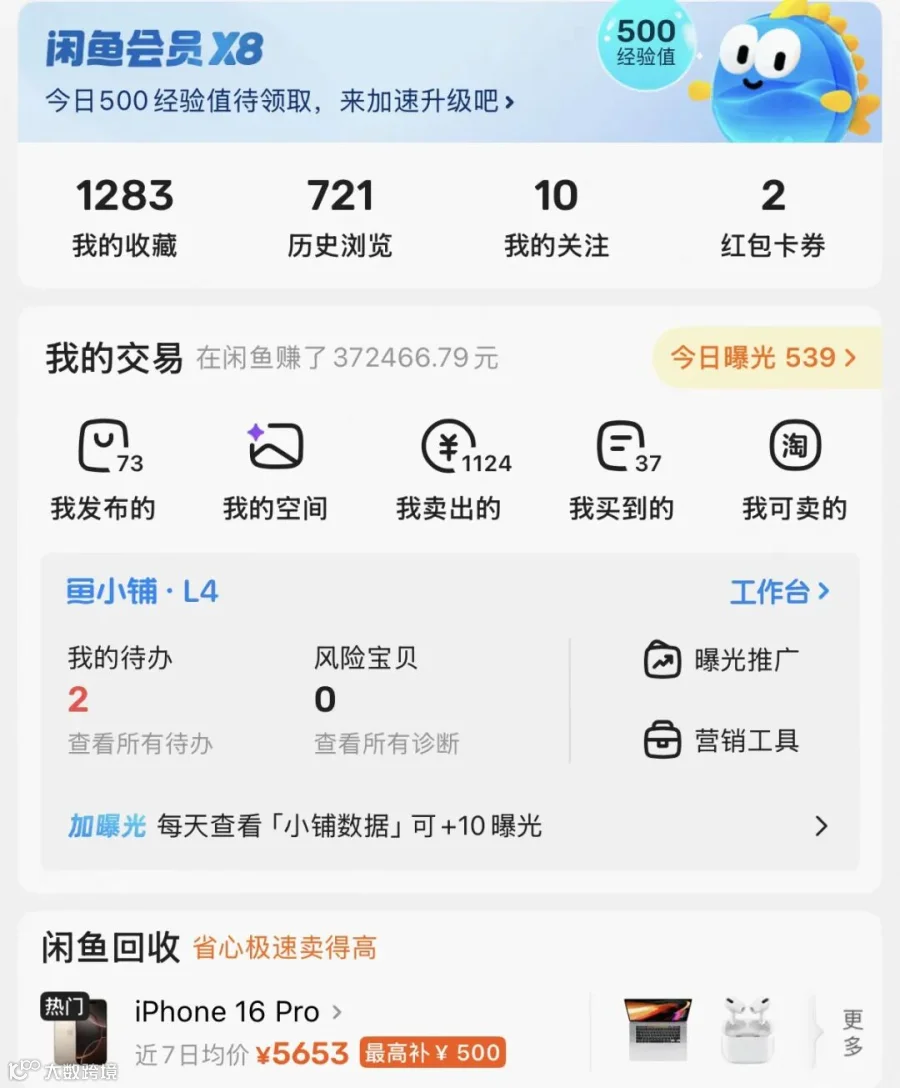Open 营销工具
The height and width of the screenshot is (1088, 900).
click(x=722, y=740)
